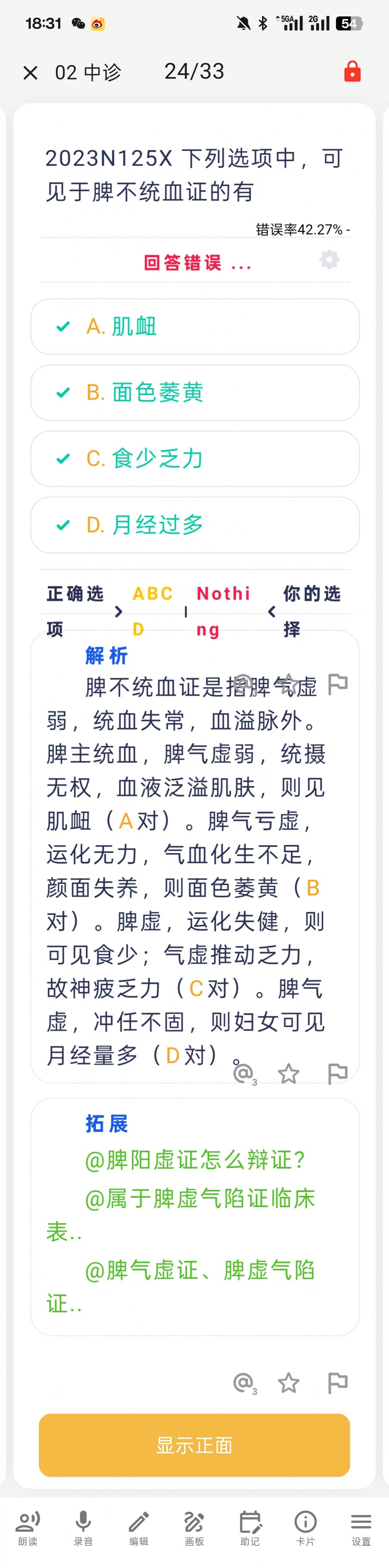The image size is (389, 1568).
Task: Open 录音 voice recording
Action: click(x=83, y=1527)
